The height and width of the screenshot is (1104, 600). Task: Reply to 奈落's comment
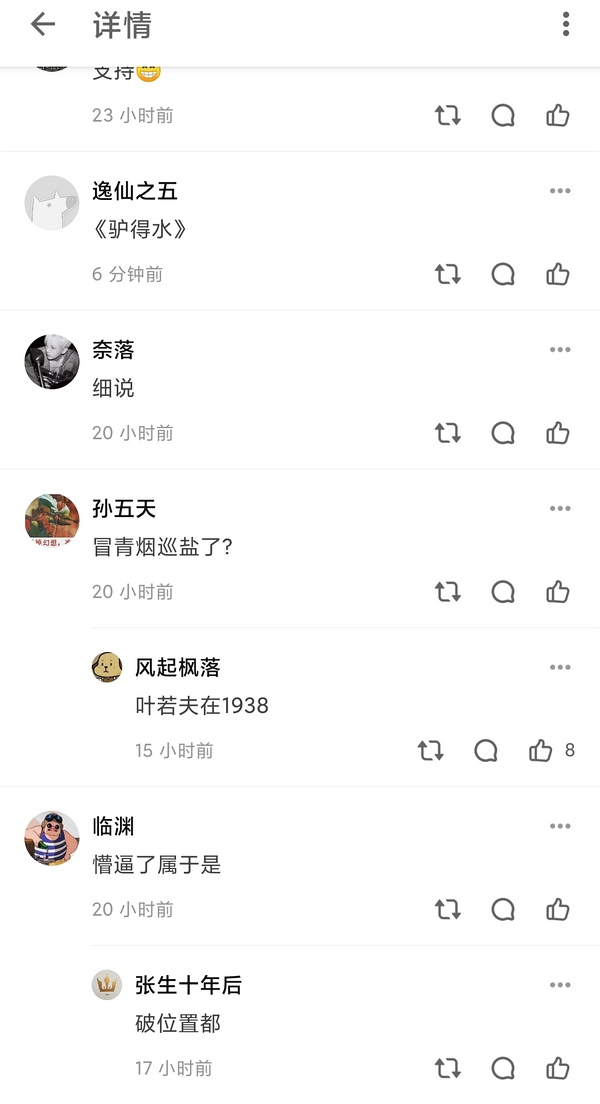[503, 433]
